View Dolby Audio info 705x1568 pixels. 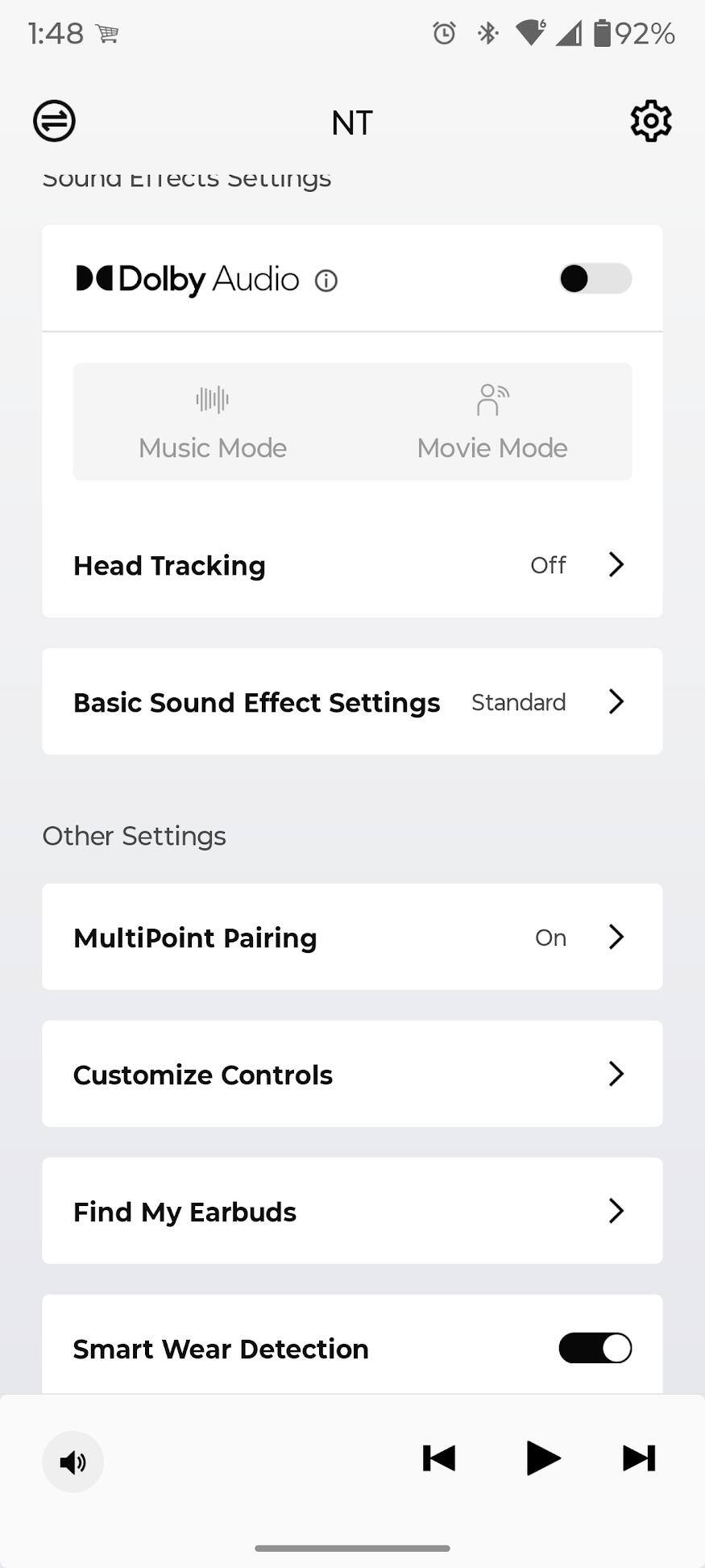point(326,281)
